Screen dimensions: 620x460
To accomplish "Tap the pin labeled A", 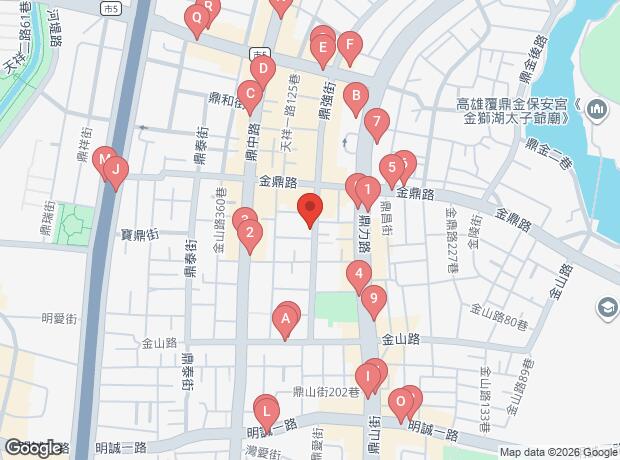I will coord(286,320).
